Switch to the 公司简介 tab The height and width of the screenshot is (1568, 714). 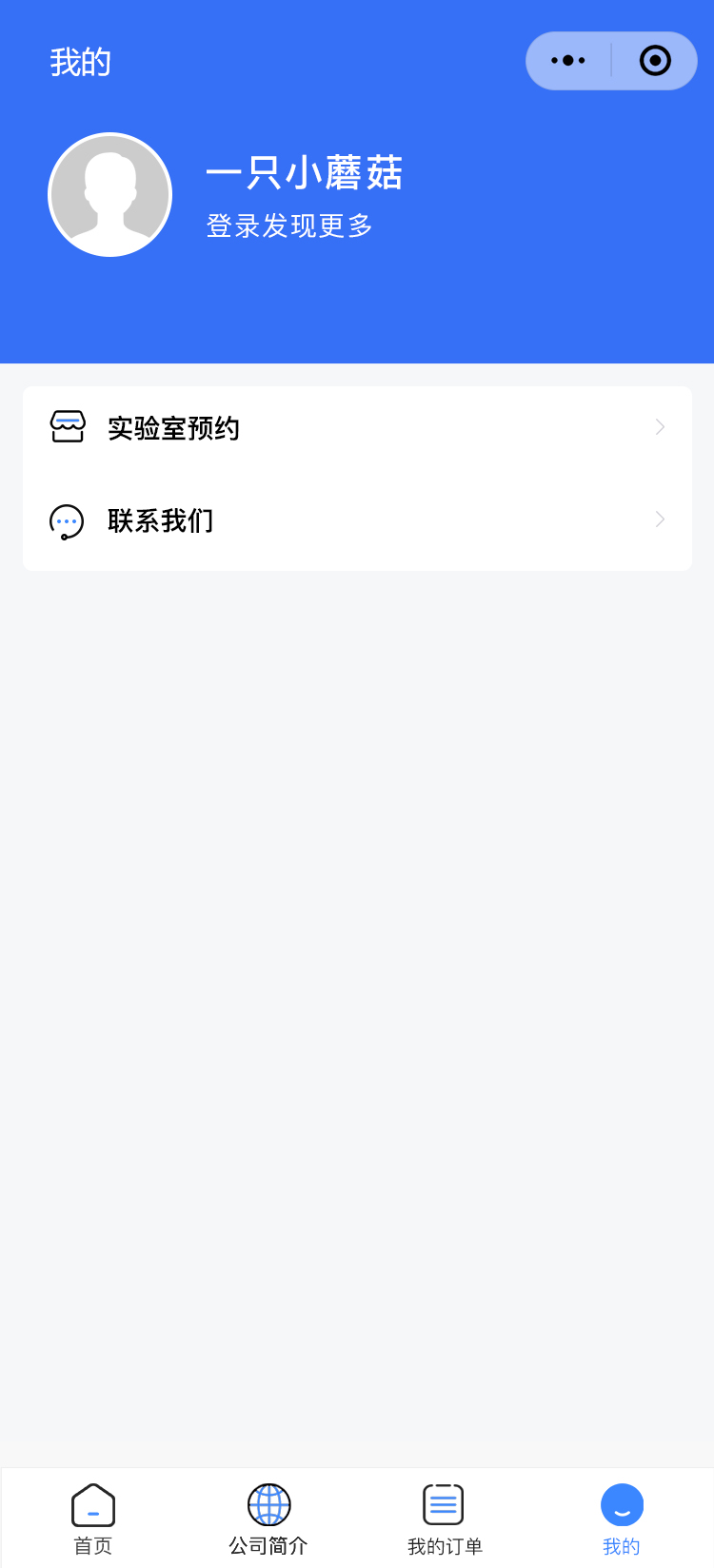[268, 1519]
